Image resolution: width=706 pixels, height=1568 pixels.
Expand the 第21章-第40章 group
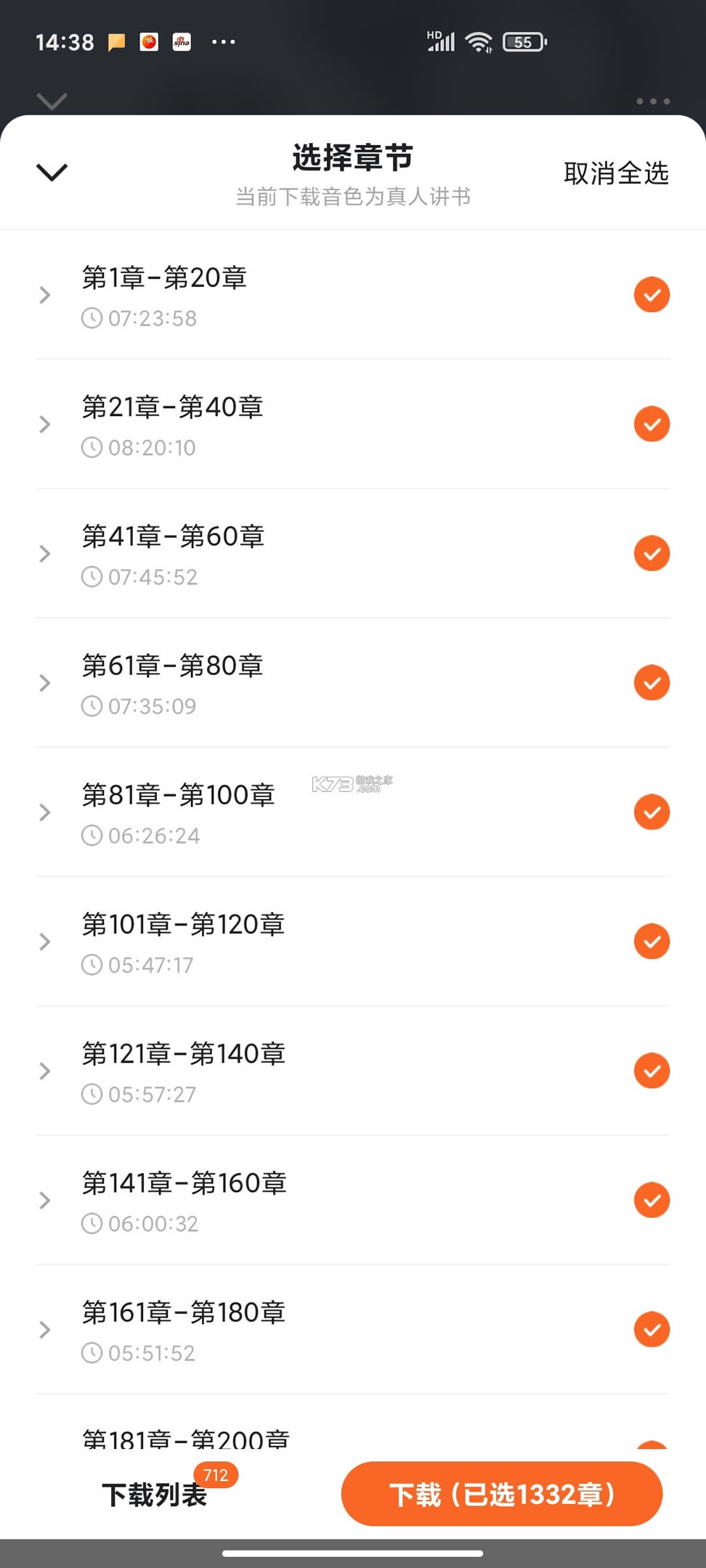coord(45,424)
